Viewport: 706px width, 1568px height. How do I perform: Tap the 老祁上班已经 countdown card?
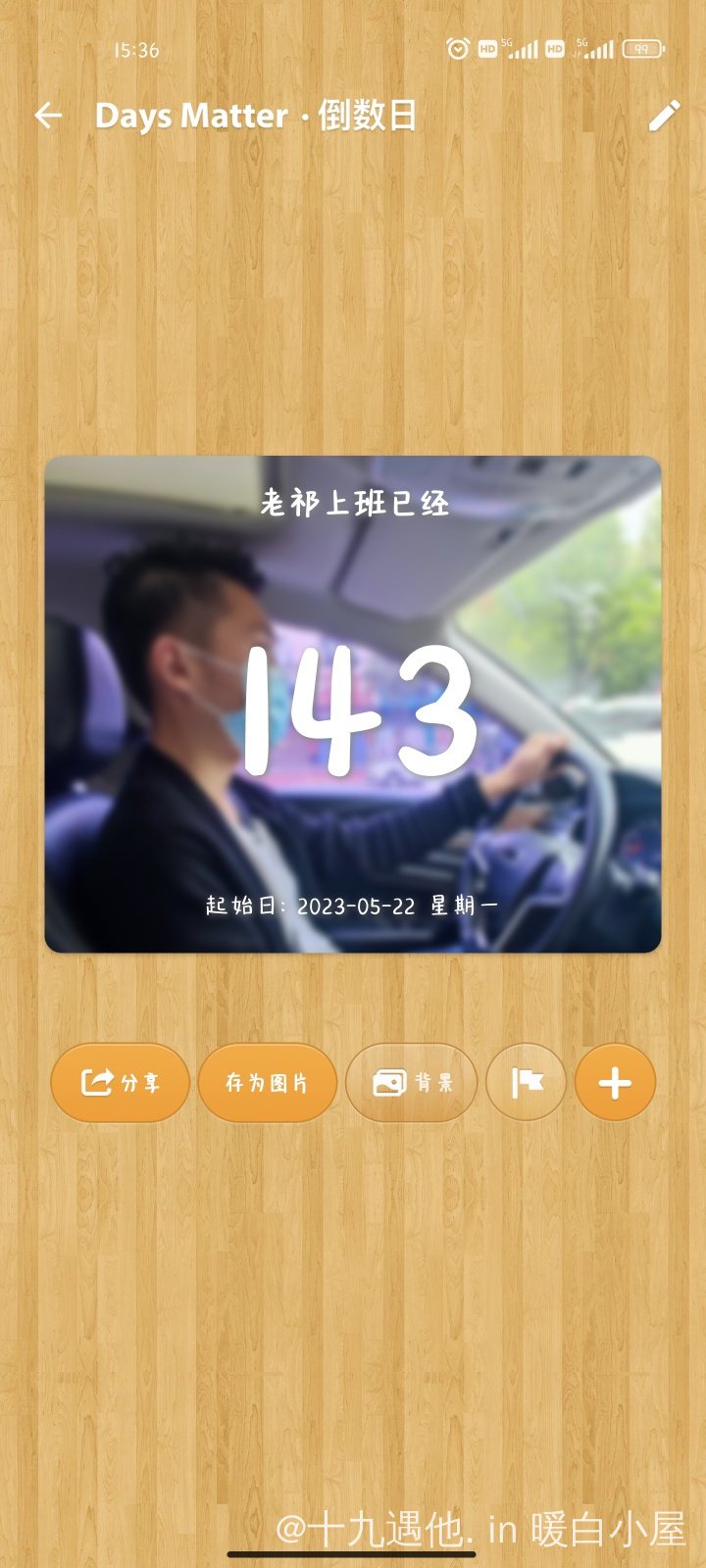coord(353,704)
